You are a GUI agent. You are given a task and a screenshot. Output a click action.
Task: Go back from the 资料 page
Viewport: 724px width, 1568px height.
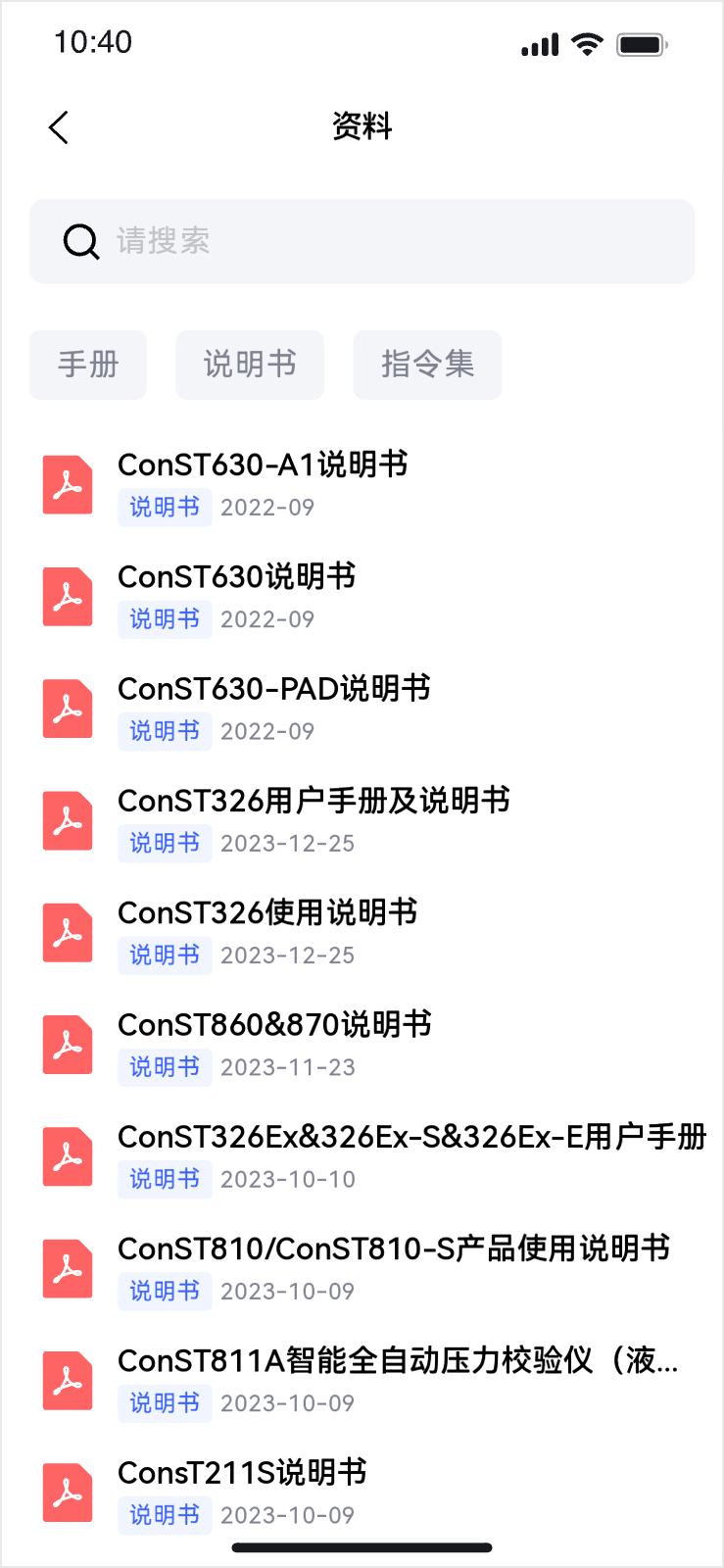59,127
